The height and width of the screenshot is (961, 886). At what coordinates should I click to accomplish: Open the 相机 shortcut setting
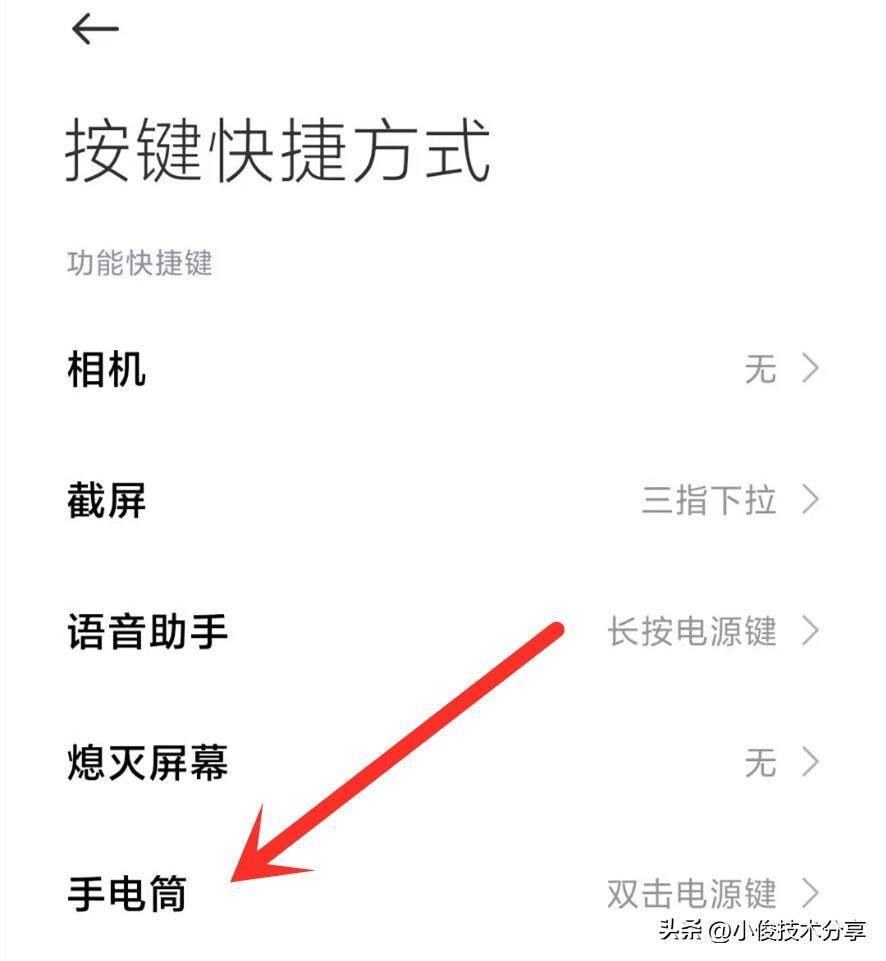[x=442, y=369]
